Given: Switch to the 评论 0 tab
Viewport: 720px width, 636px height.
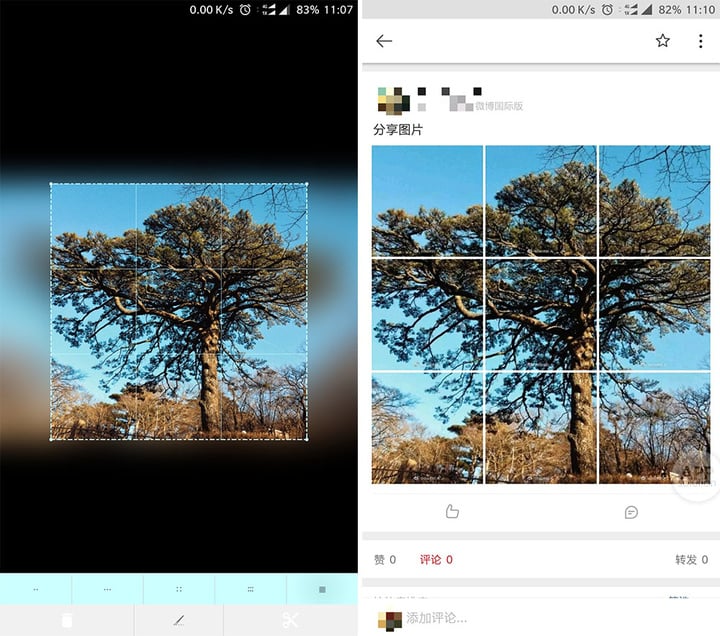Looking at the screenshot, I should pos(436,560).
